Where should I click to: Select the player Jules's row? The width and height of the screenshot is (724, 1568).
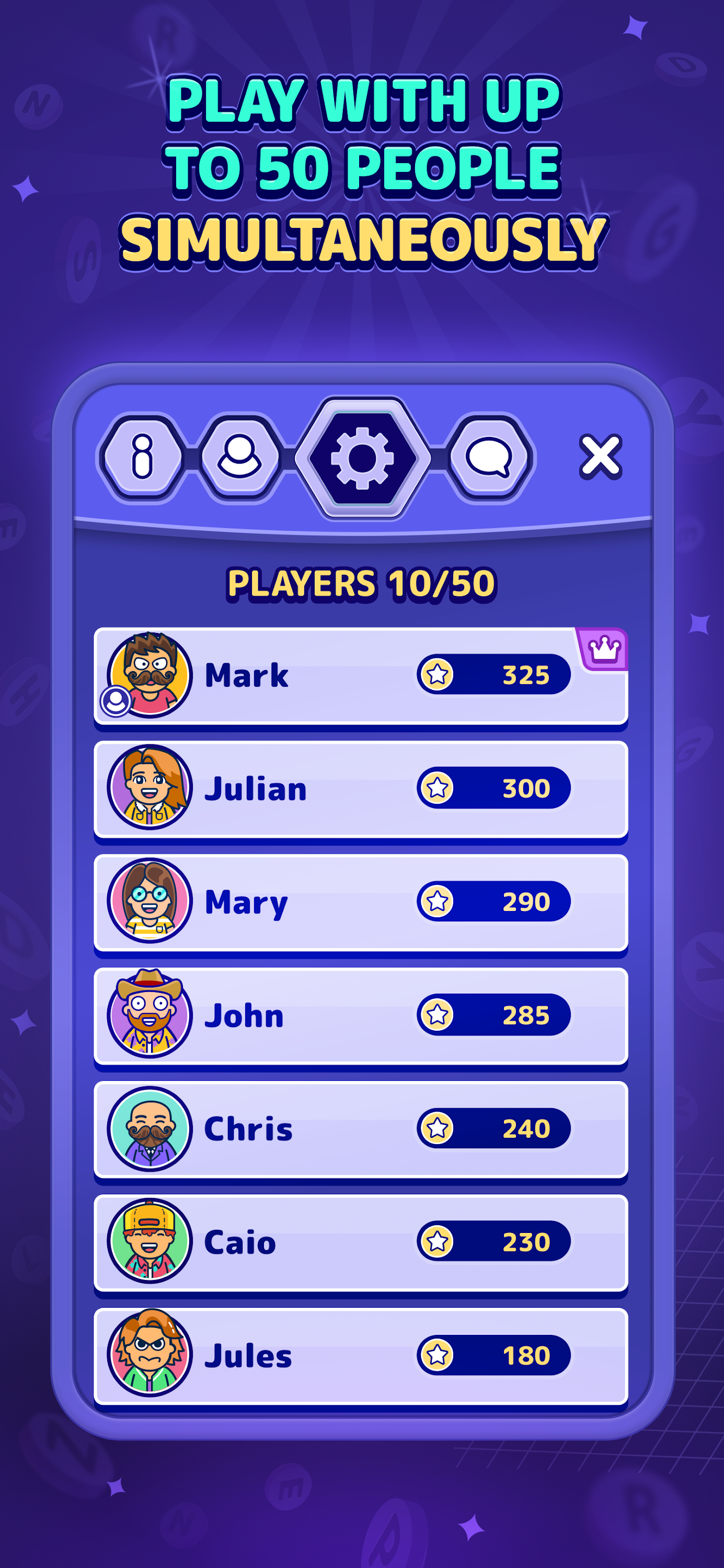[x=362, y=1357]
